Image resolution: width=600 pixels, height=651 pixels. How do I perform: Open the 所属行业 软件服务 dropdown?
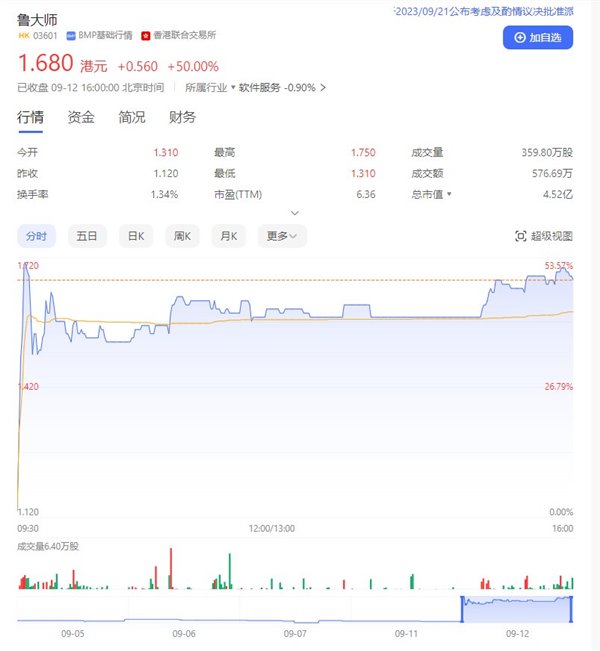tap(233, 88)
